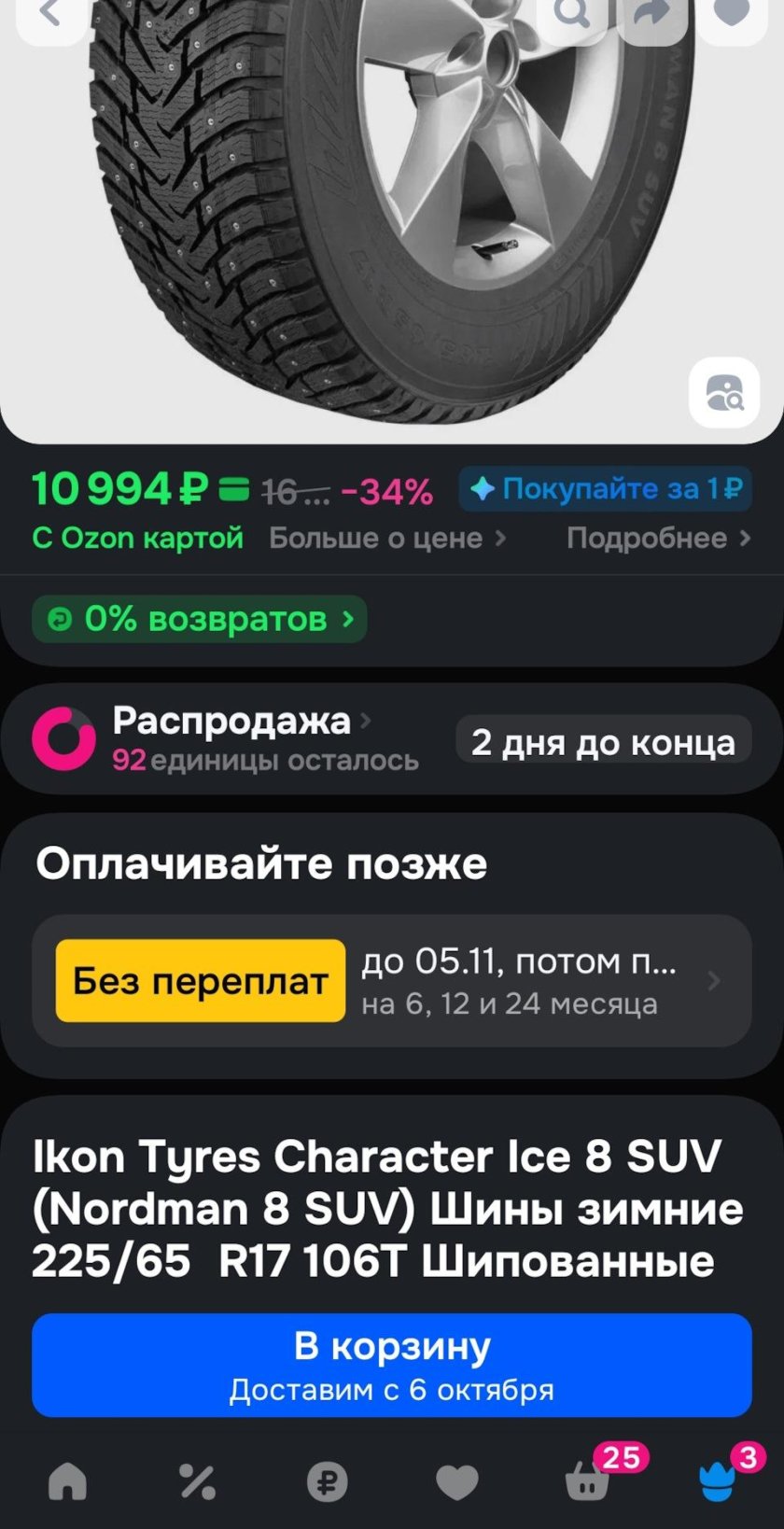Open search from the top bar
784x1529 pixels.
[x=570, y=14]
